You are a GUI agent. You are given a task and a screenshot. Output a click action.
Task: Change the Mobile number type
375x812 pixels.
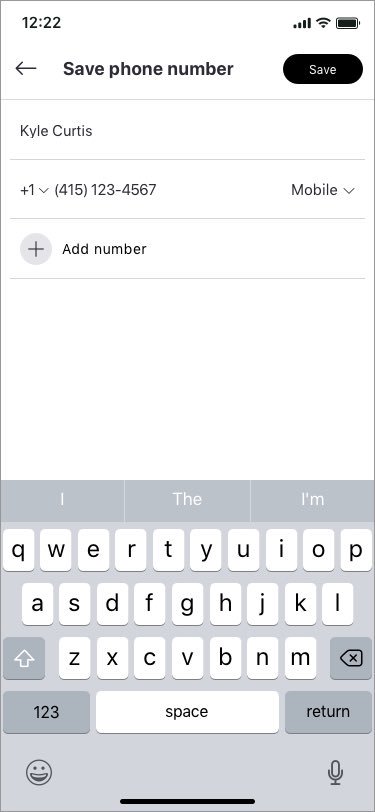coord(323,190)
